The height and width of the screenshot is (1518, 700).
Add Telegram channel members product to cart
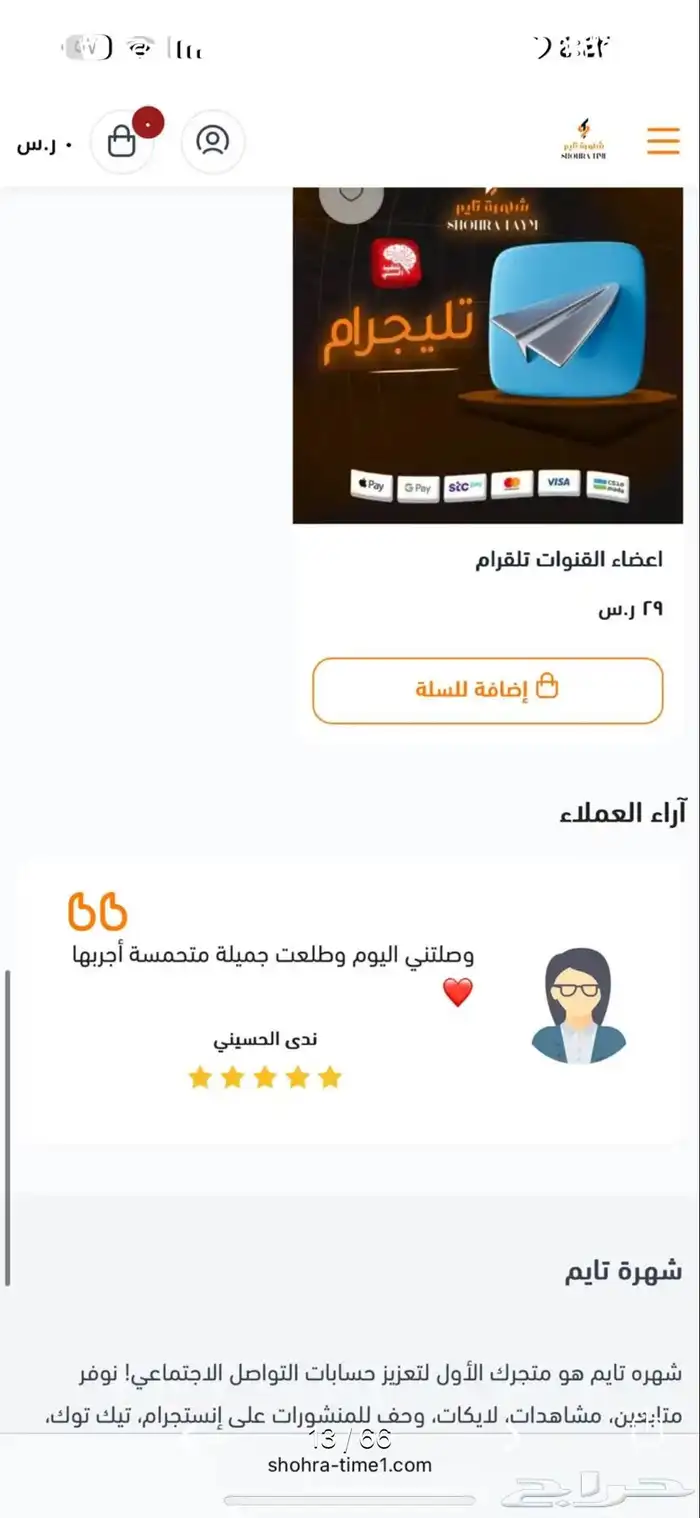pos(488,690)
